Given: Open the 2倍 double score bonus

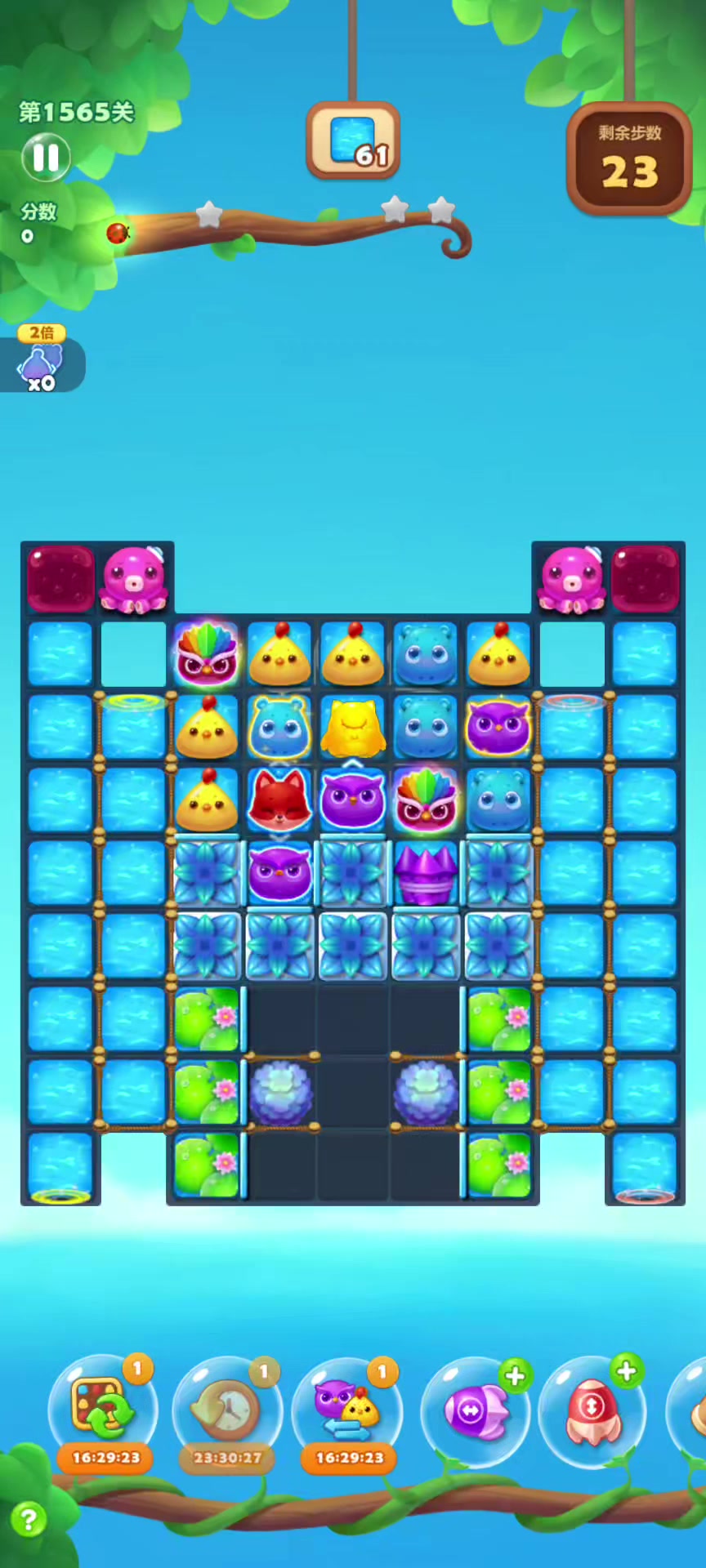Looking at the screenshot, I should (41, 360).
